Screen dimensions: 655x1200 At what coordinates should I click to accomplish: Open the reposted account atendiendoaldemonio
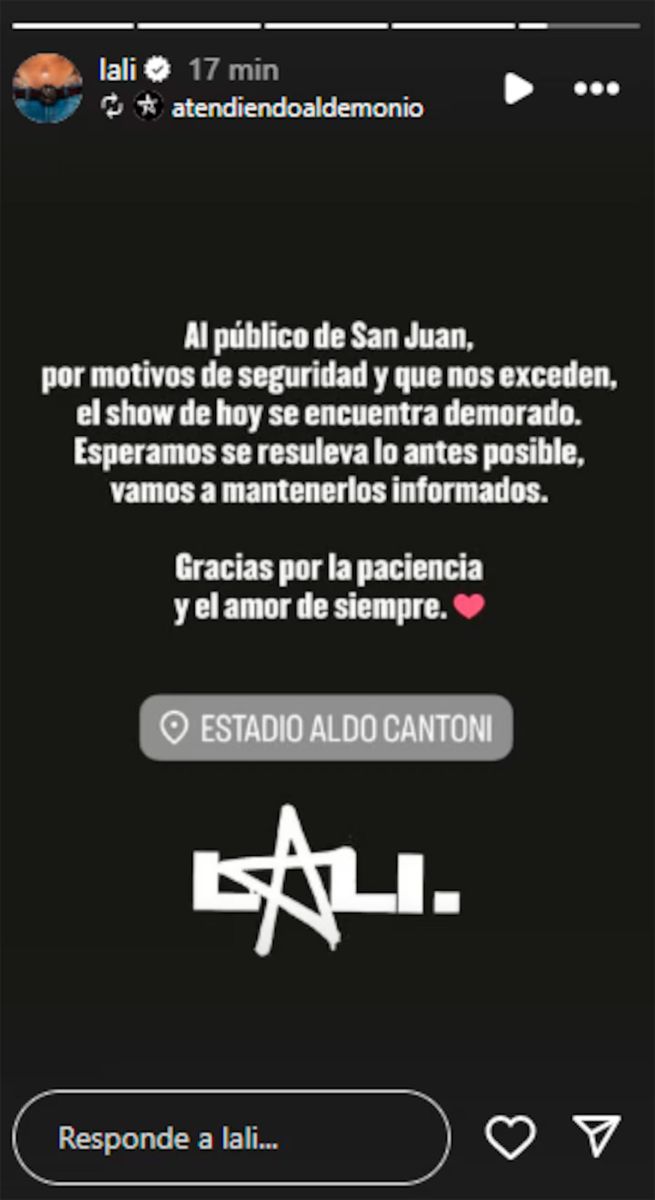(x=296, y=108)
